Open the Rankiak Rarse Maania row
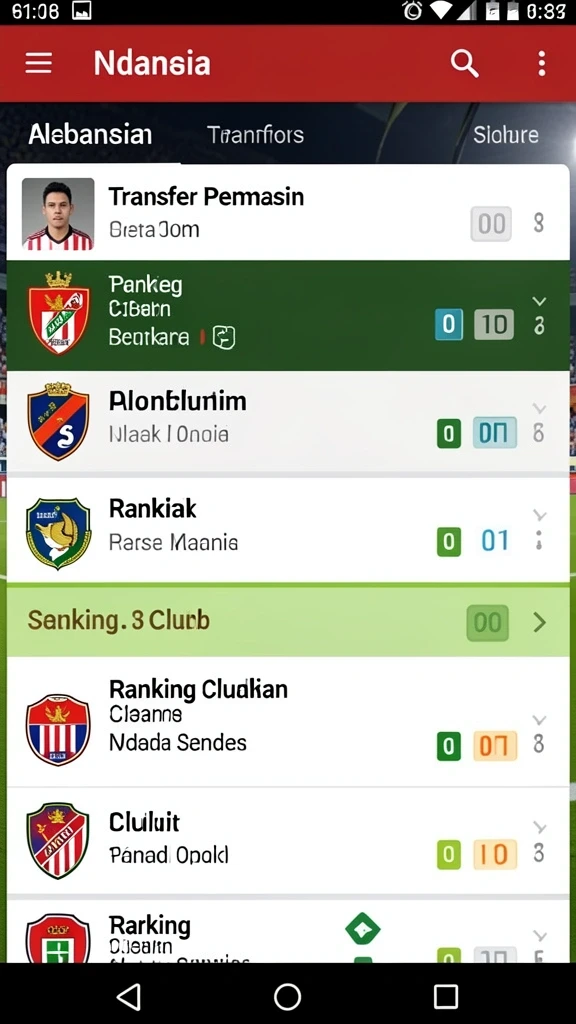This screenshot has height=1024, width=576. 288,530
